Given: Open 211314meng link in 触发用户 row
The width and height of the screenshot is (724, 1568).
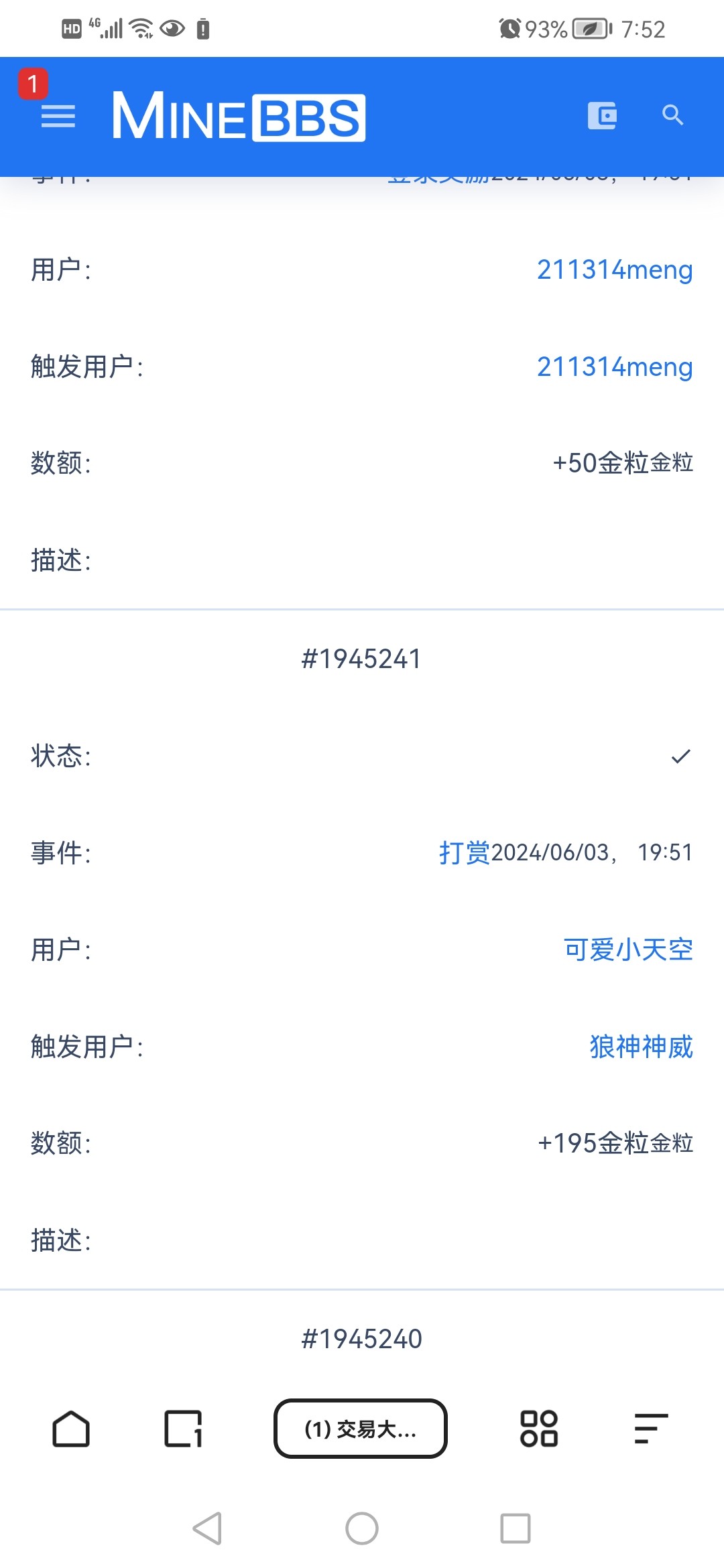Looking at the screenshot, I should pos(615,367).
